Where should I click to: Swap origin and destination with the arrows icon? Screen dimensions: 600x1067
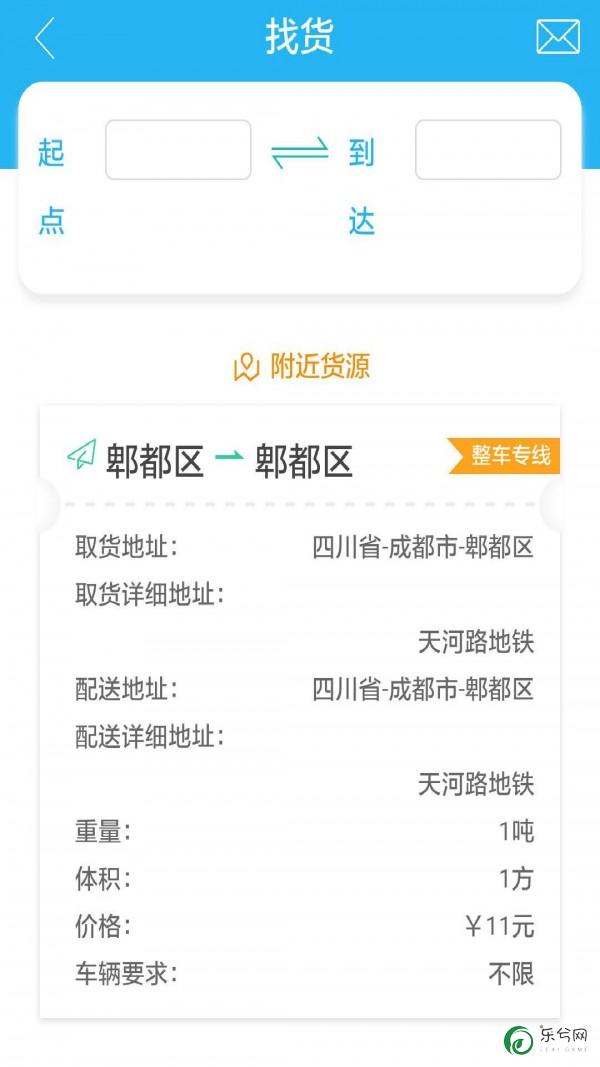(299, 152)
